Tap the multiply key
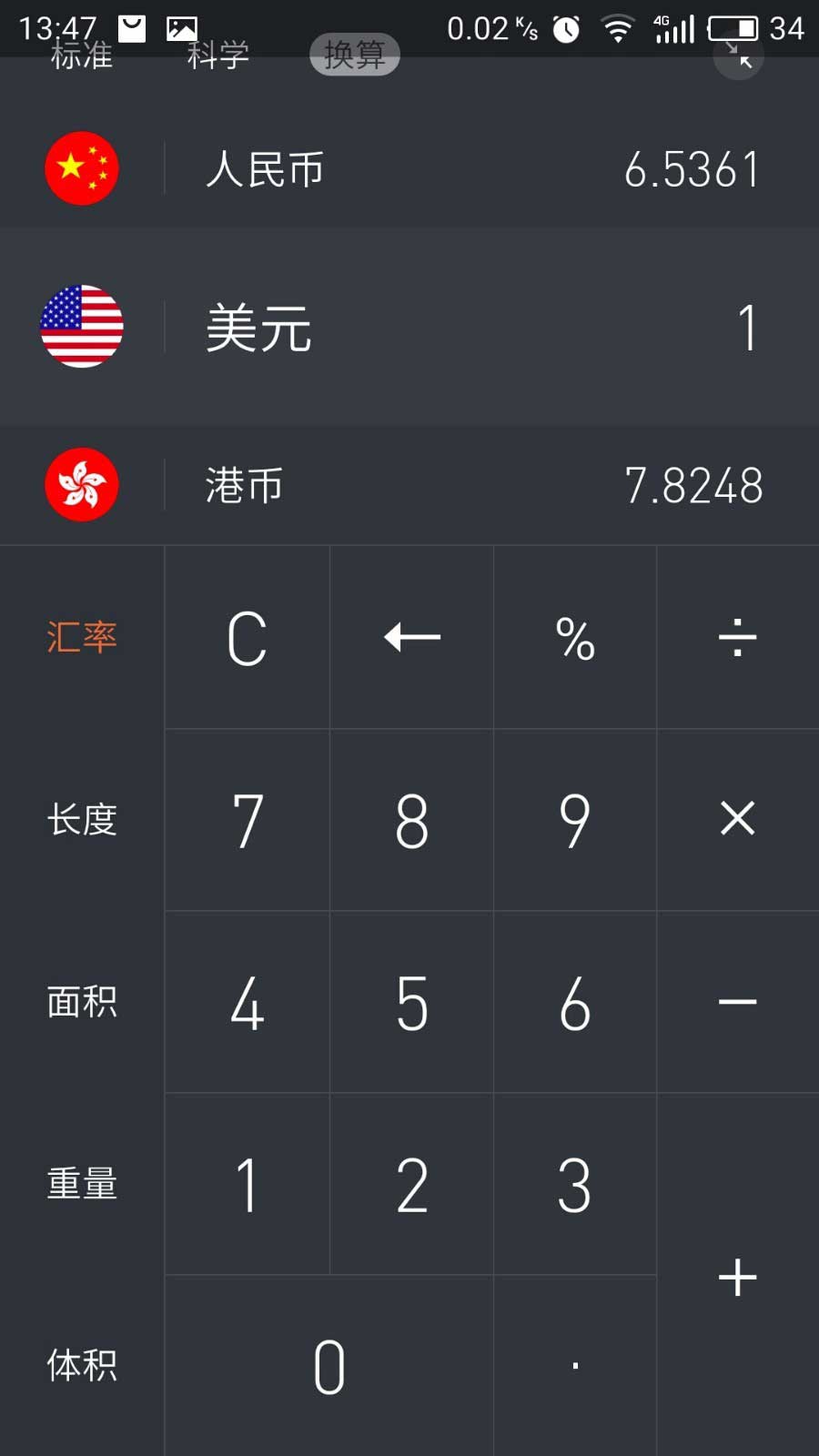 [x=737, y=818]
